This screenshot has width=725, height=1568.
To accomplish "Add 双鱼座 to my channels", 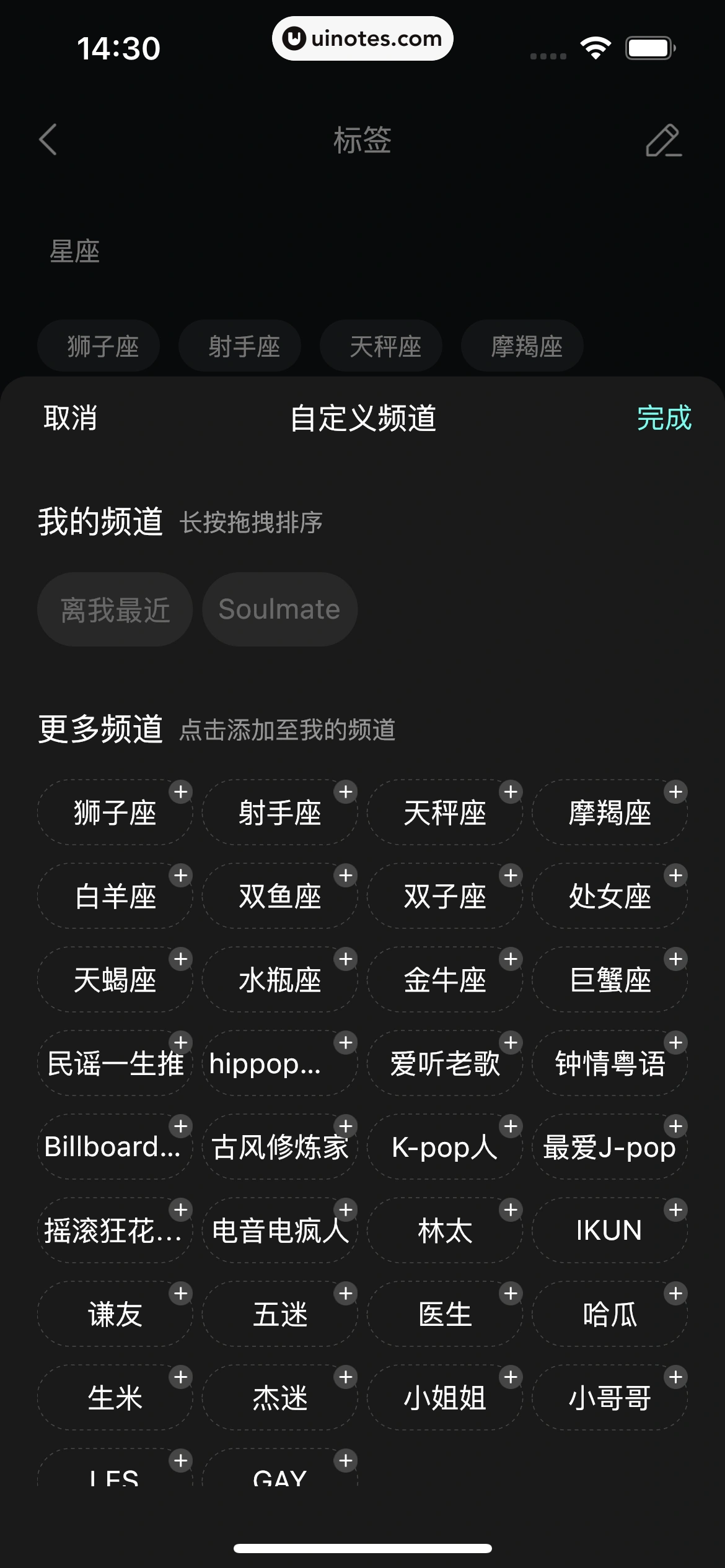I will click(x=279, y=895).
